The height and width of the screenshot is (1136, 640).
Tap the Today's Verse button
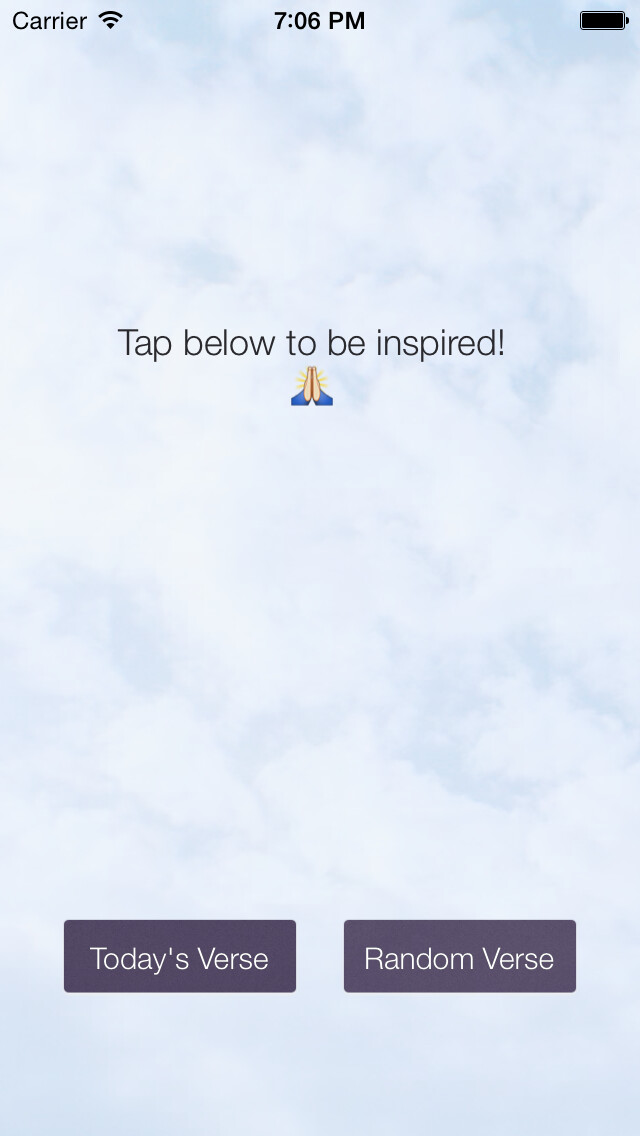point(180,957)
